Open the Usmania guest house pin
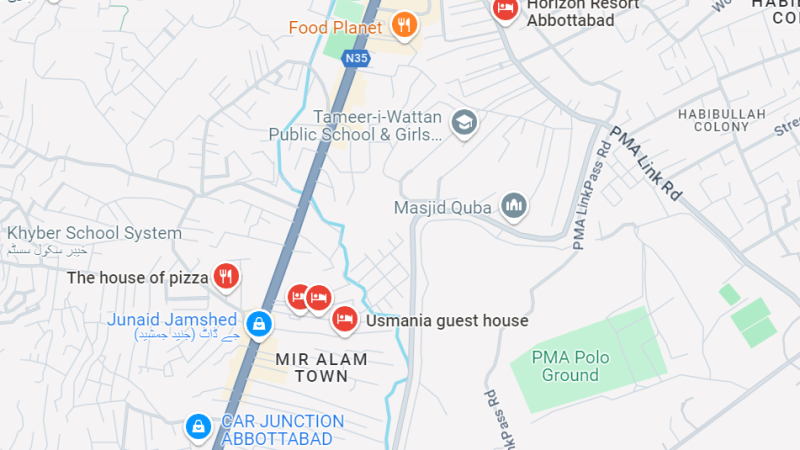The width and height of the screenshot is (800, 450). [344, 320]
